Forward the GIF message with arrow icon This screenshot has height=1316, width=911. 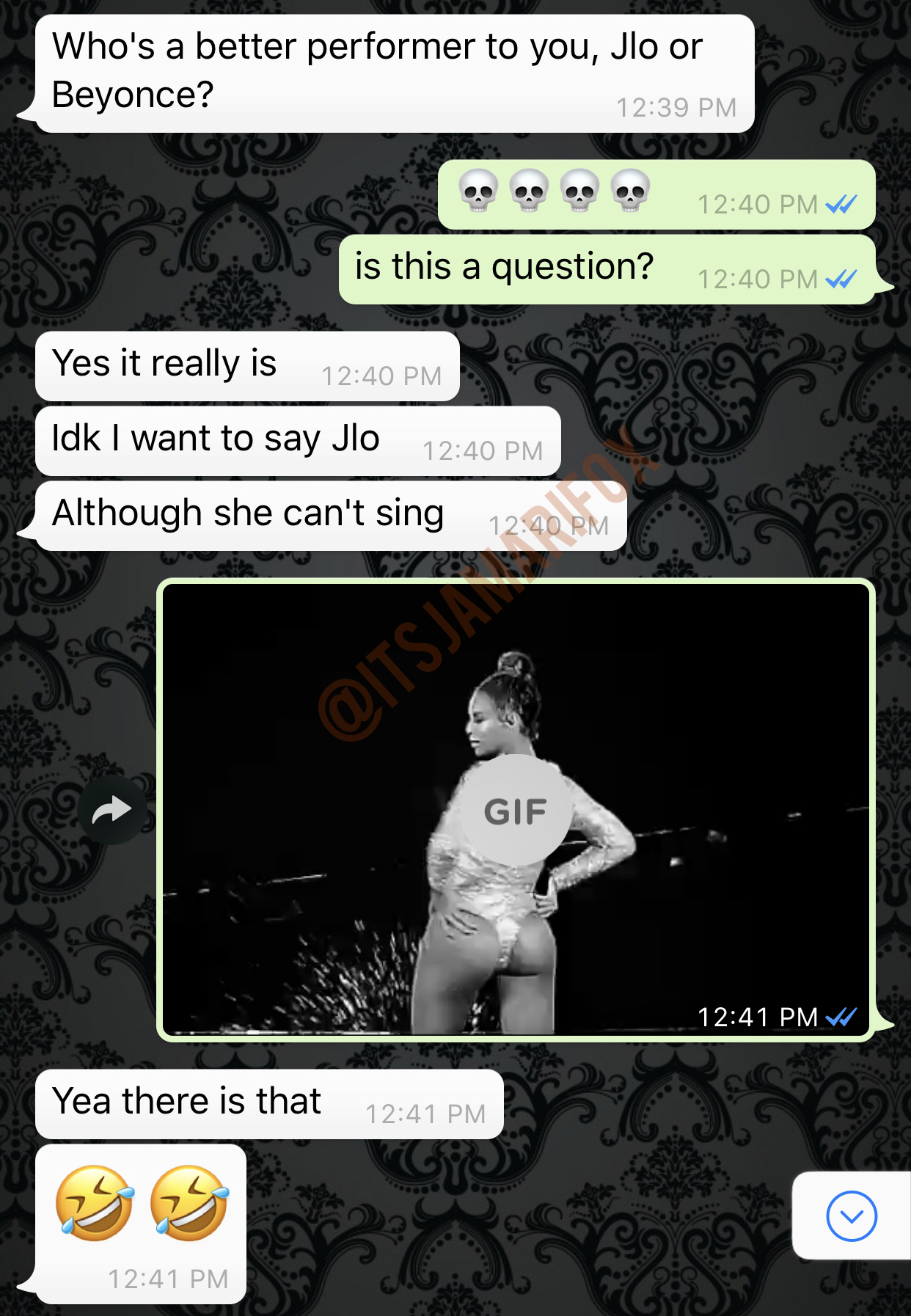[111, 811]
